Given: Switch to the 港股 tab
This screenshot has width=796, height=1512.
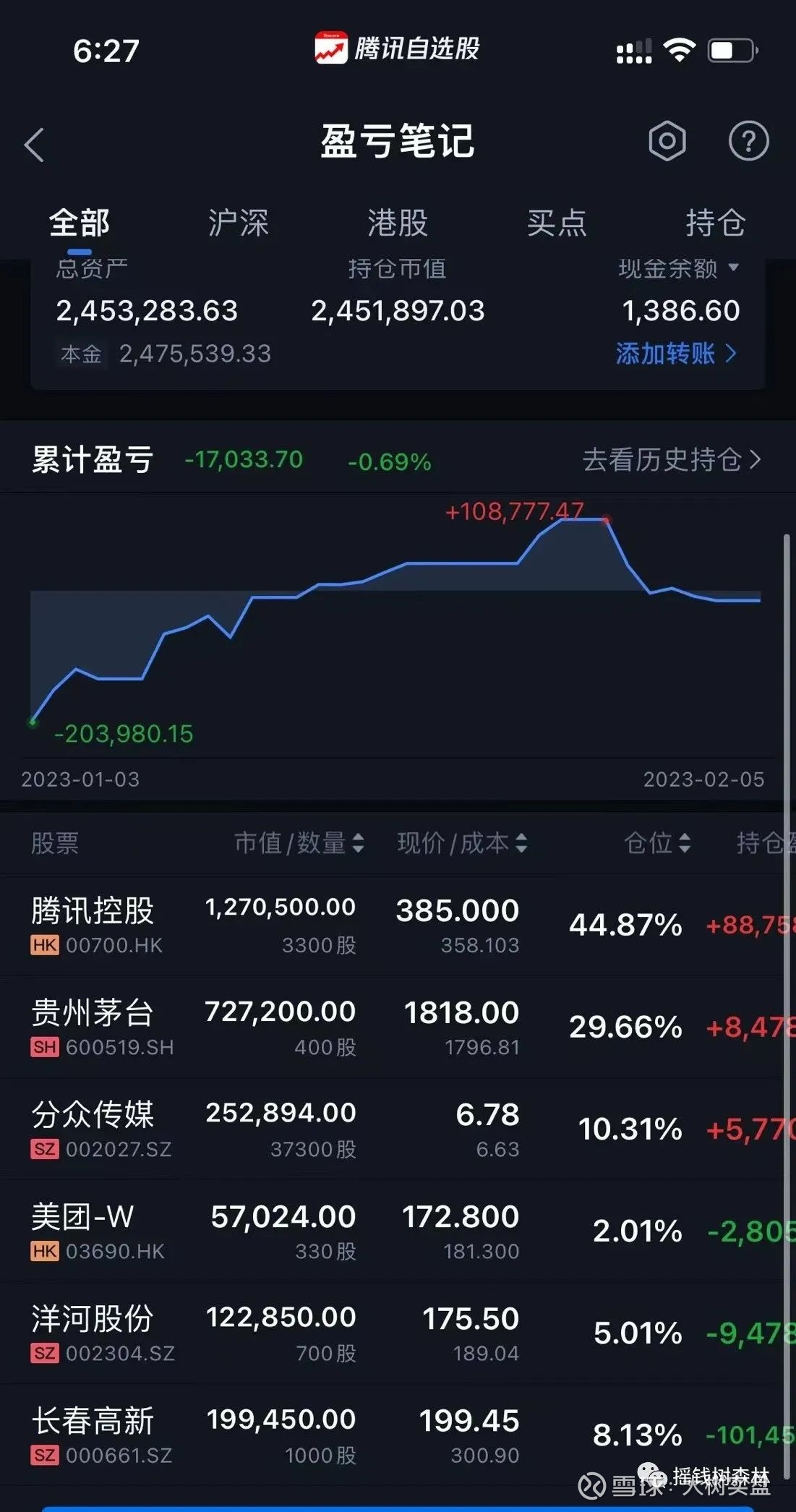Looking at the screenshot, I should click(x=399, y=223).
